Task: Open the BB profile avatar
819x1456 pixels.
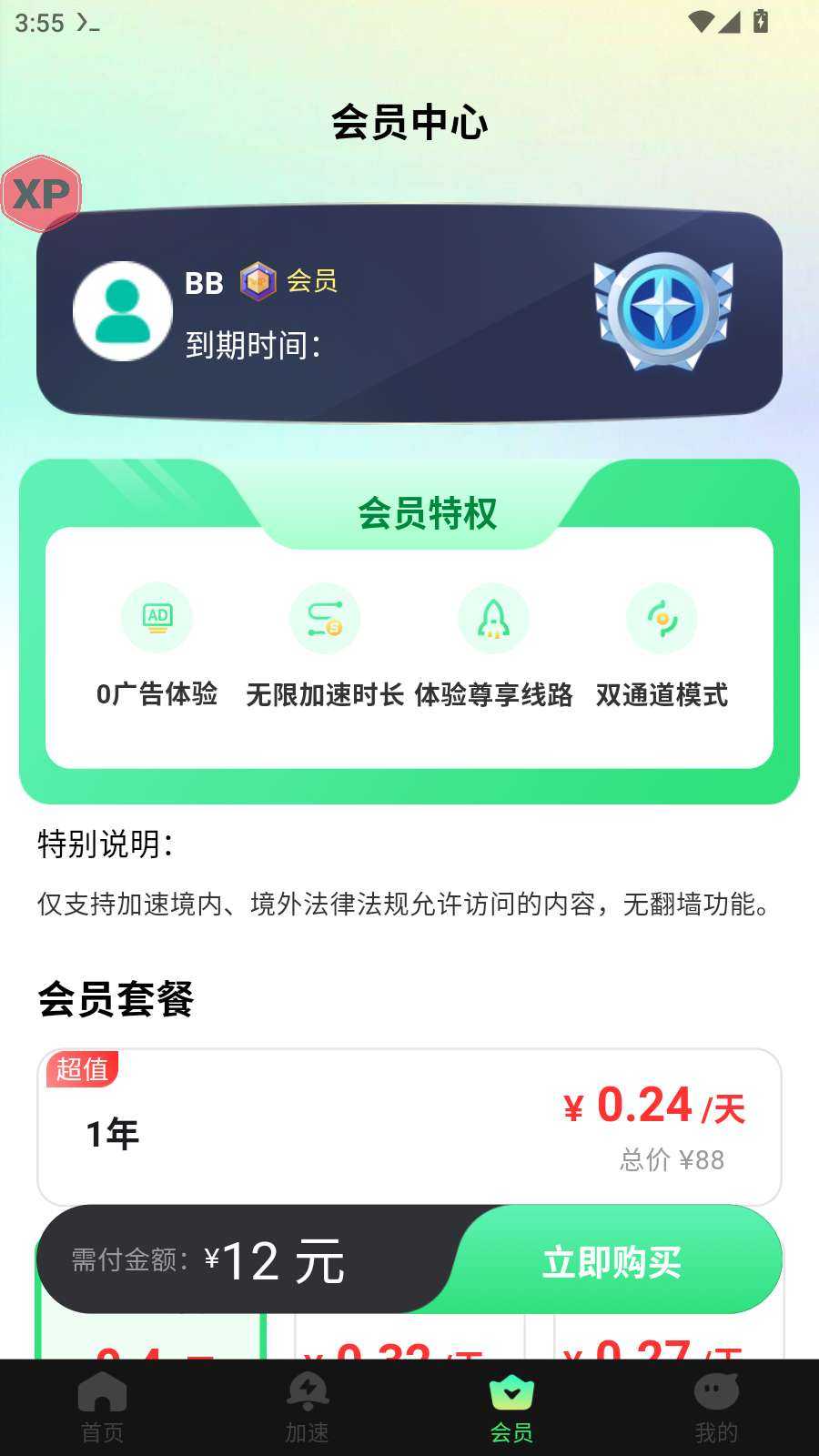Action: [123, 311]
